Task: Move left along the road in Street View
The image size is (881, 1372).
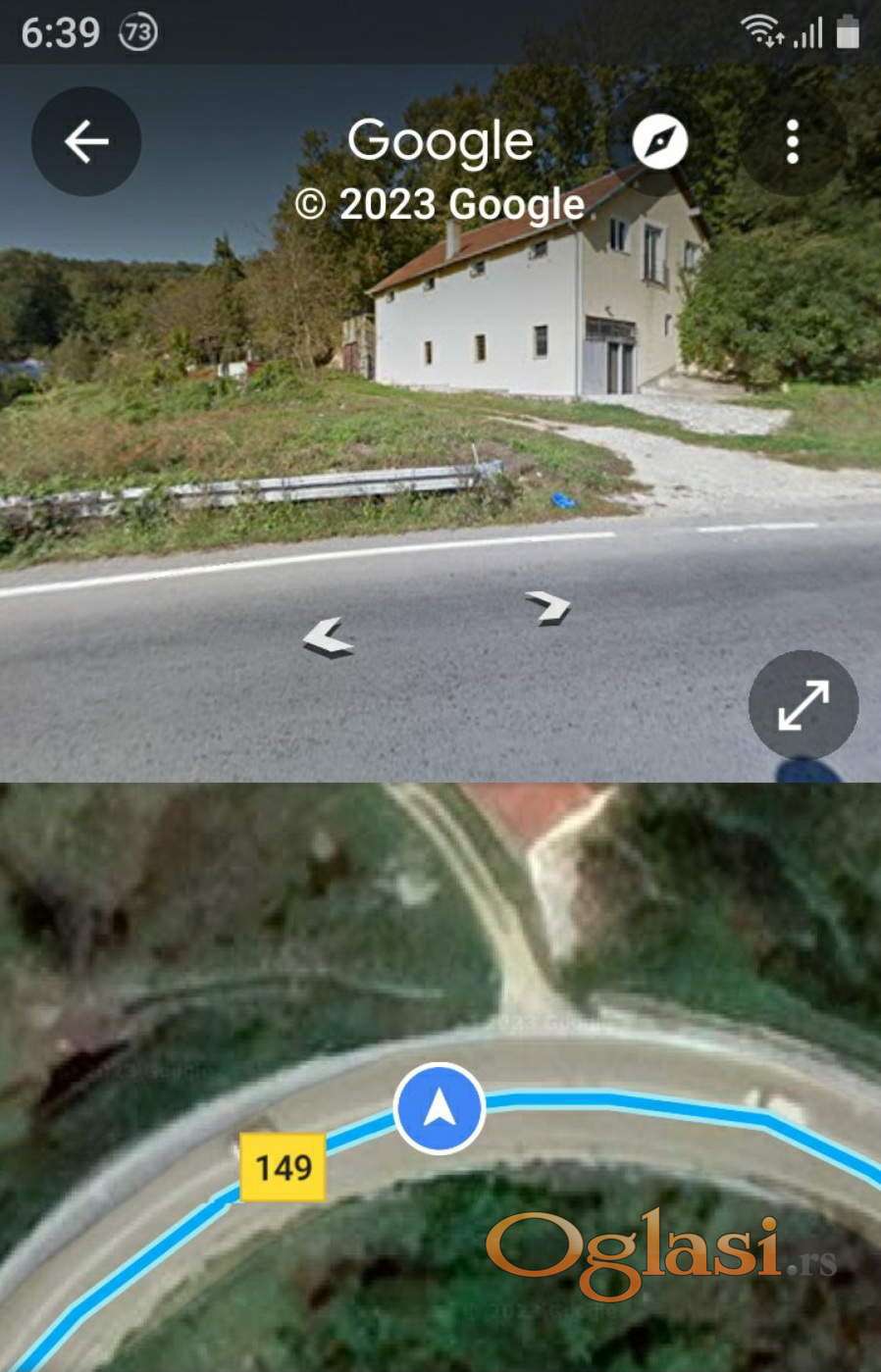Action: [x=328, y=637]
